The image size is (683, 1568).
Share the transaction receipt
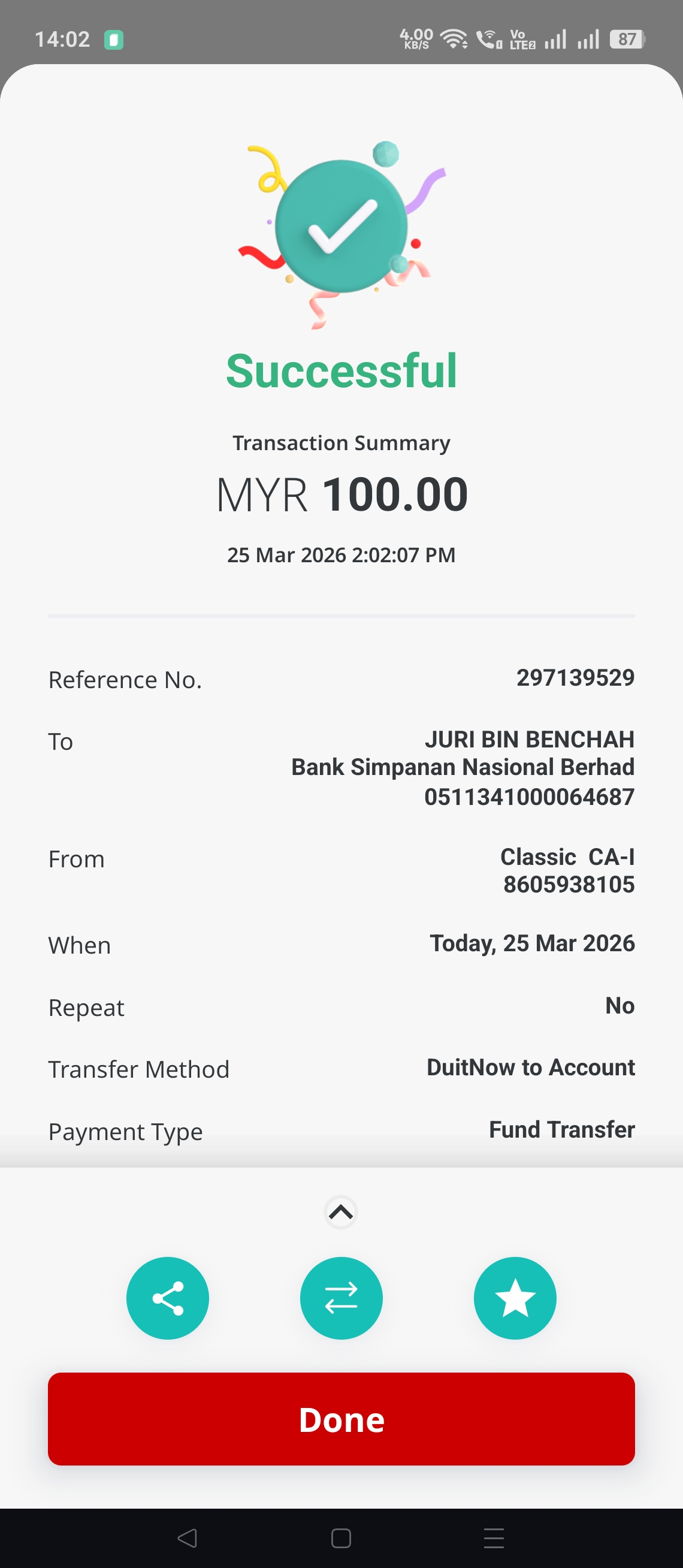167,1298
